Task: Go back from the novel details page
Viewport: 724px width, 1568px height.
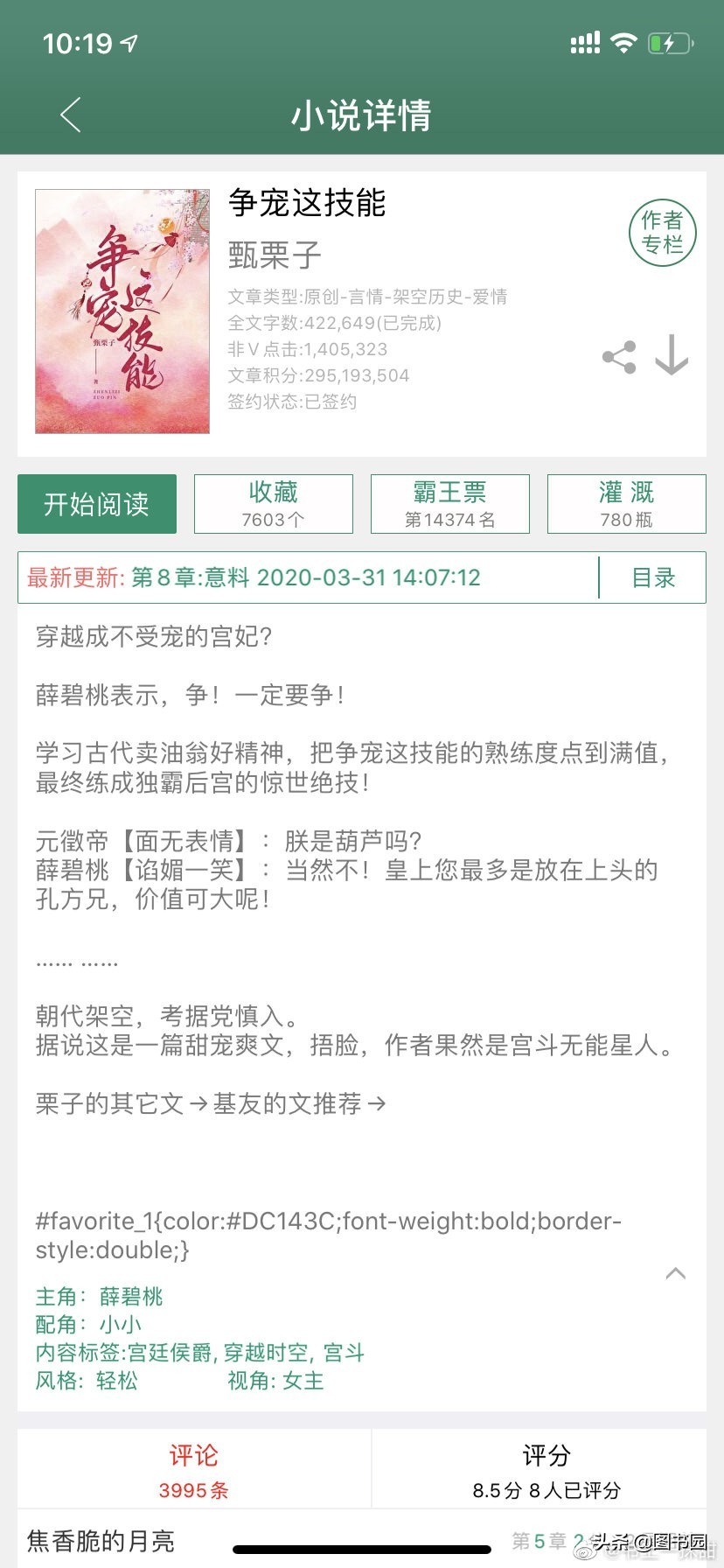Action: tap(71, 115)
